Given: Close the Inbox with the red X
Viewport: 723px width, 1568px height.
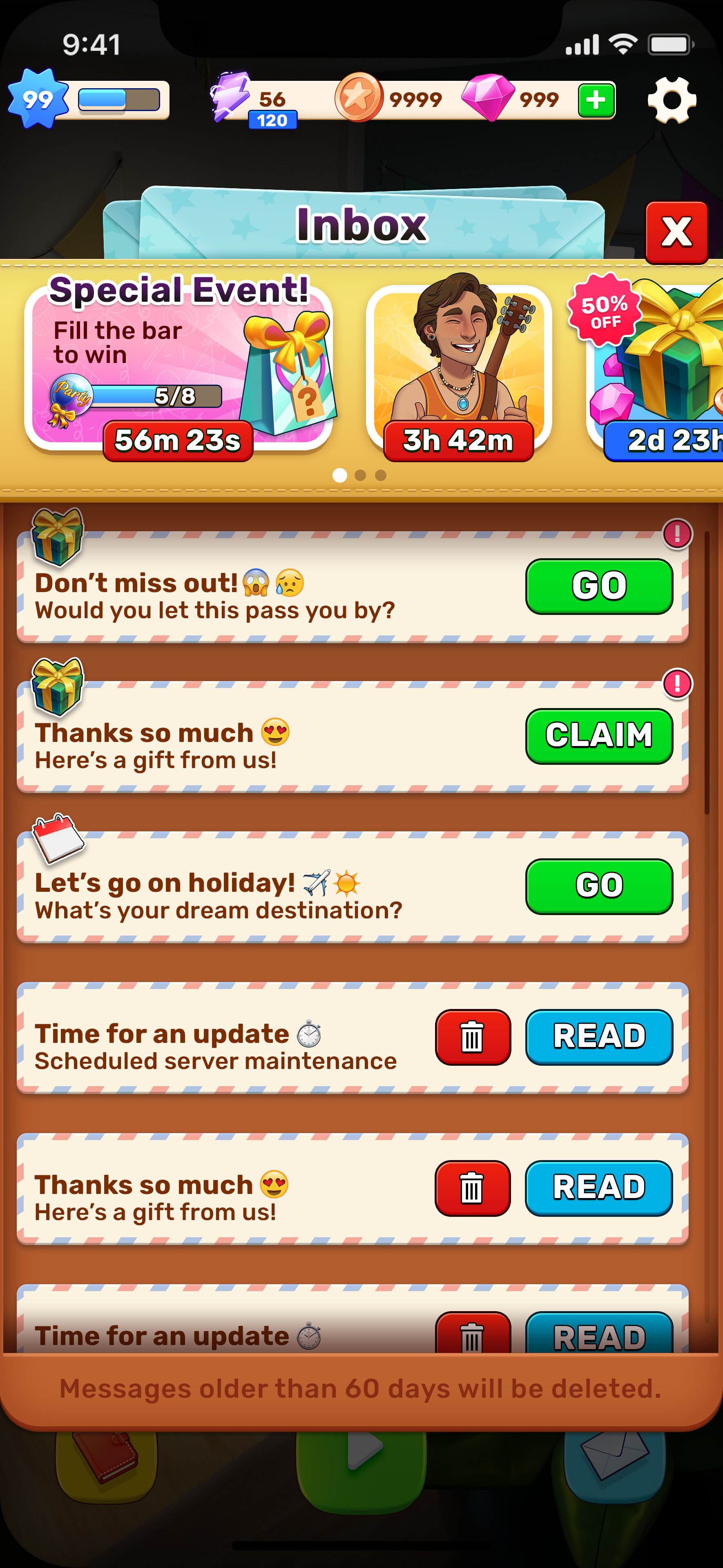Looking at the screenshot, I should [676, 232].
